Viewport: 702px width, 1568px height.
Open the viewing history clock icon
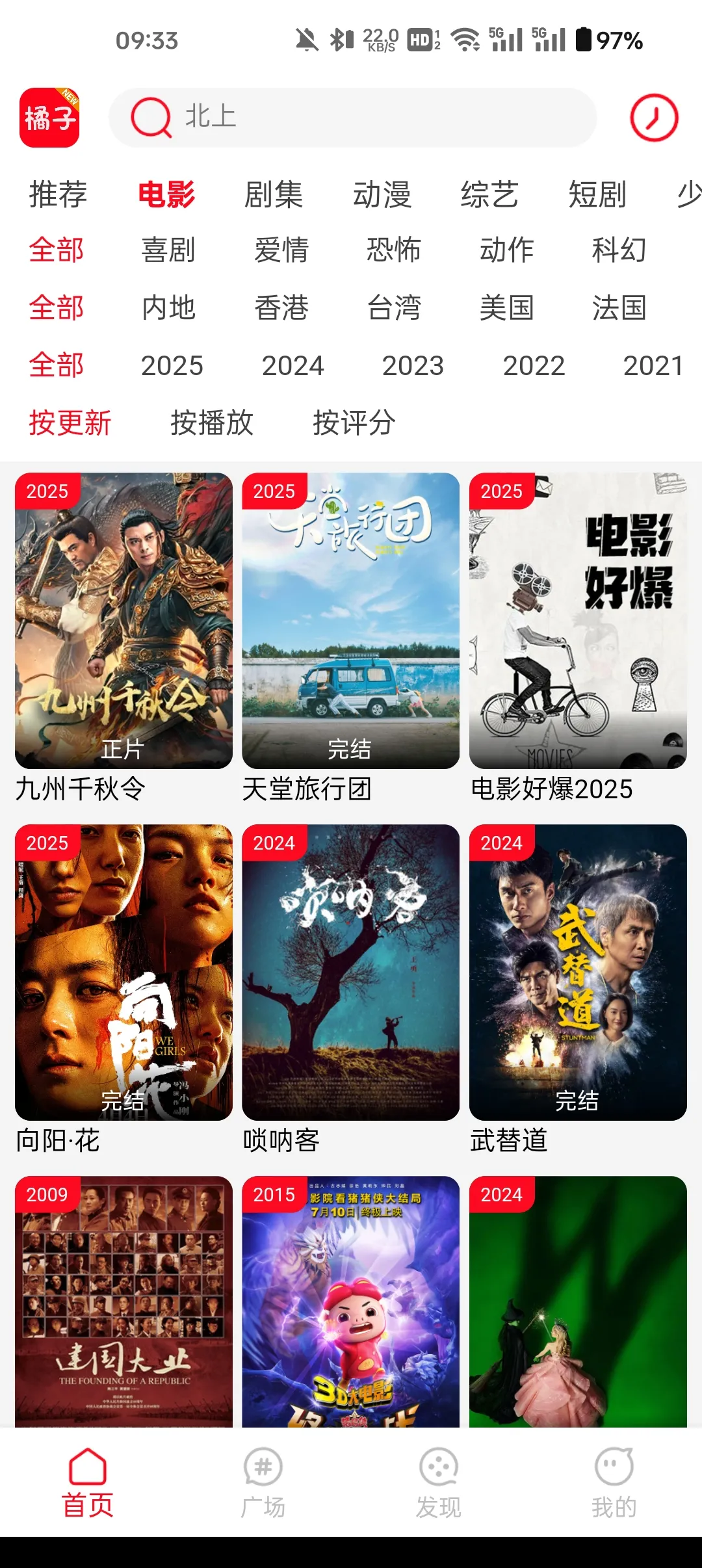[x=655, y=118]
